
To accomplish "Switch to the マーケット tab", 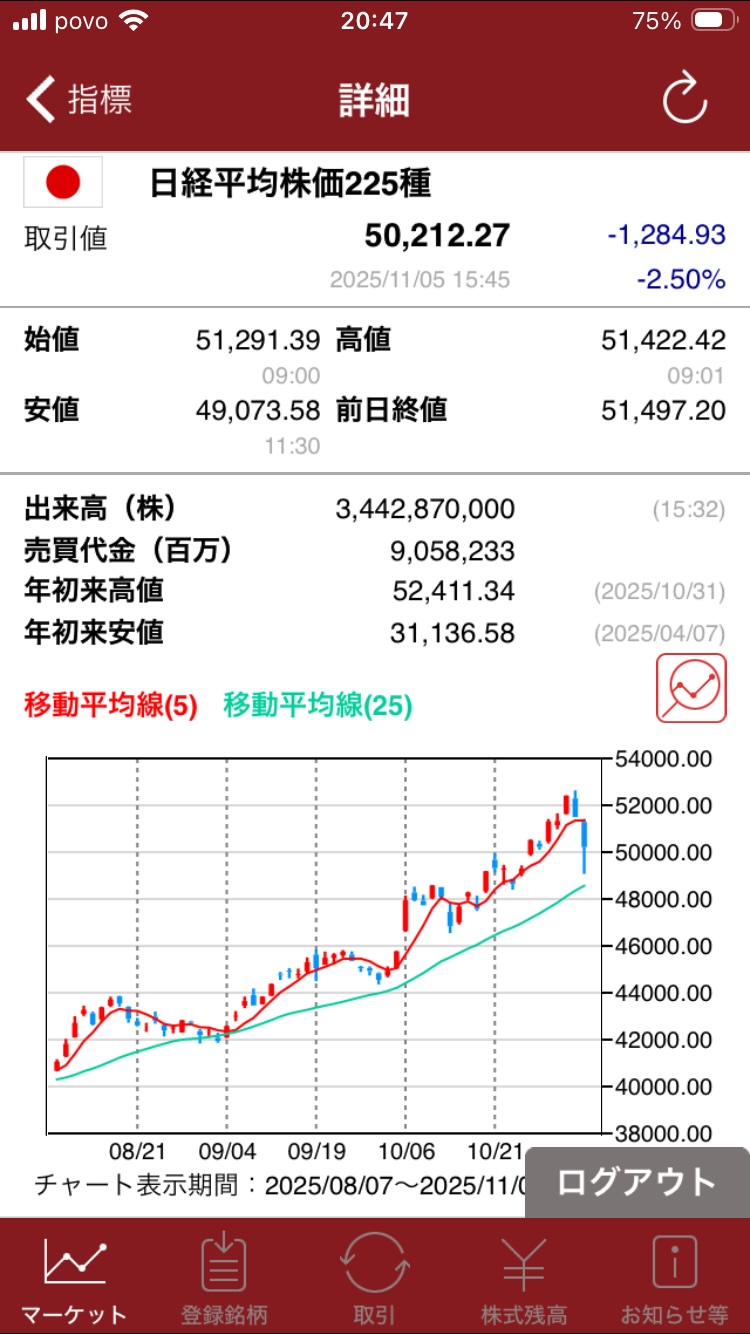I will [73, 1270].
